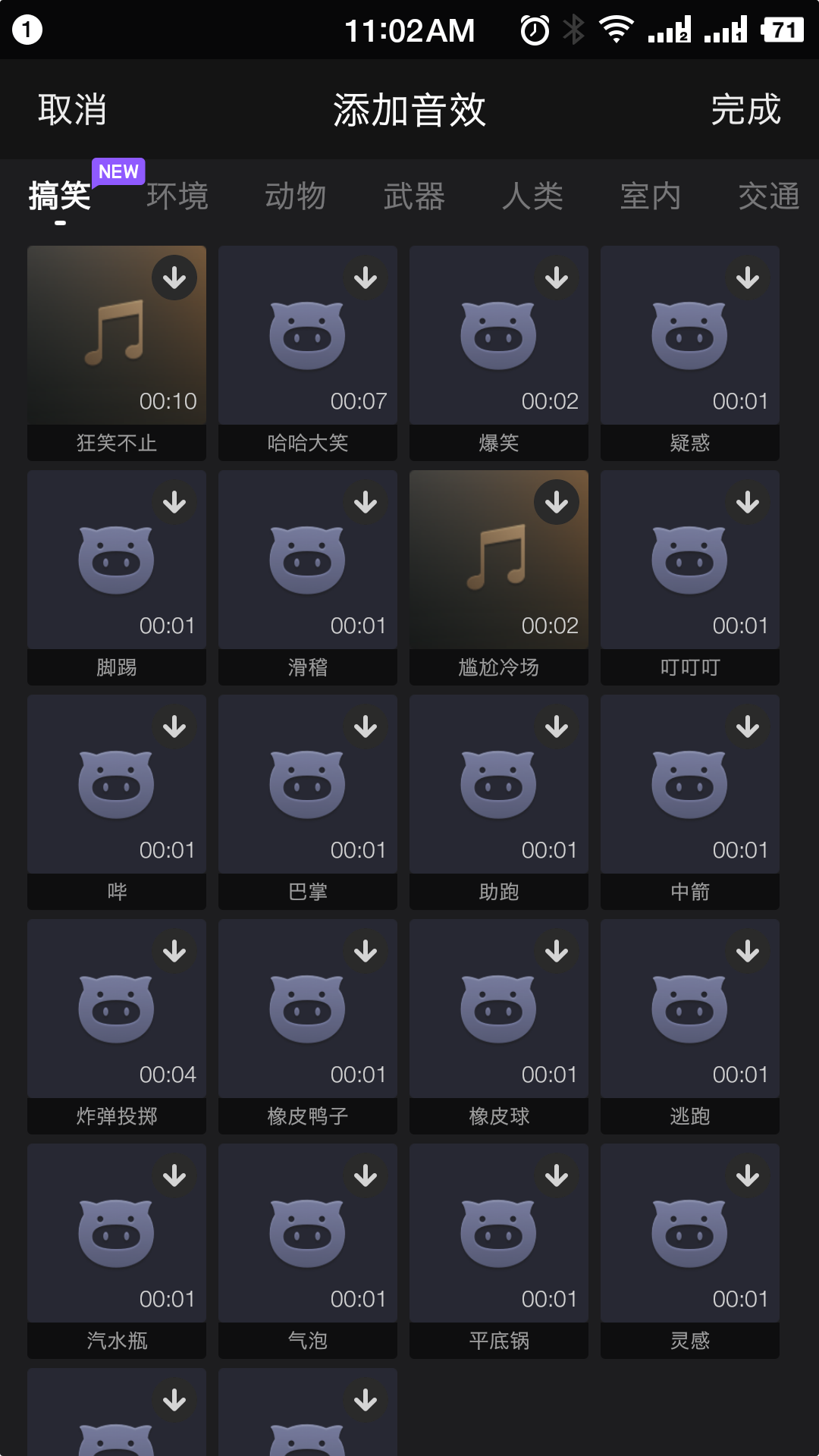Download the 炸弹投掷 sound effect
Image resolution: width=819 pixels, height=1456 pixels.
(x=174, y=951)
